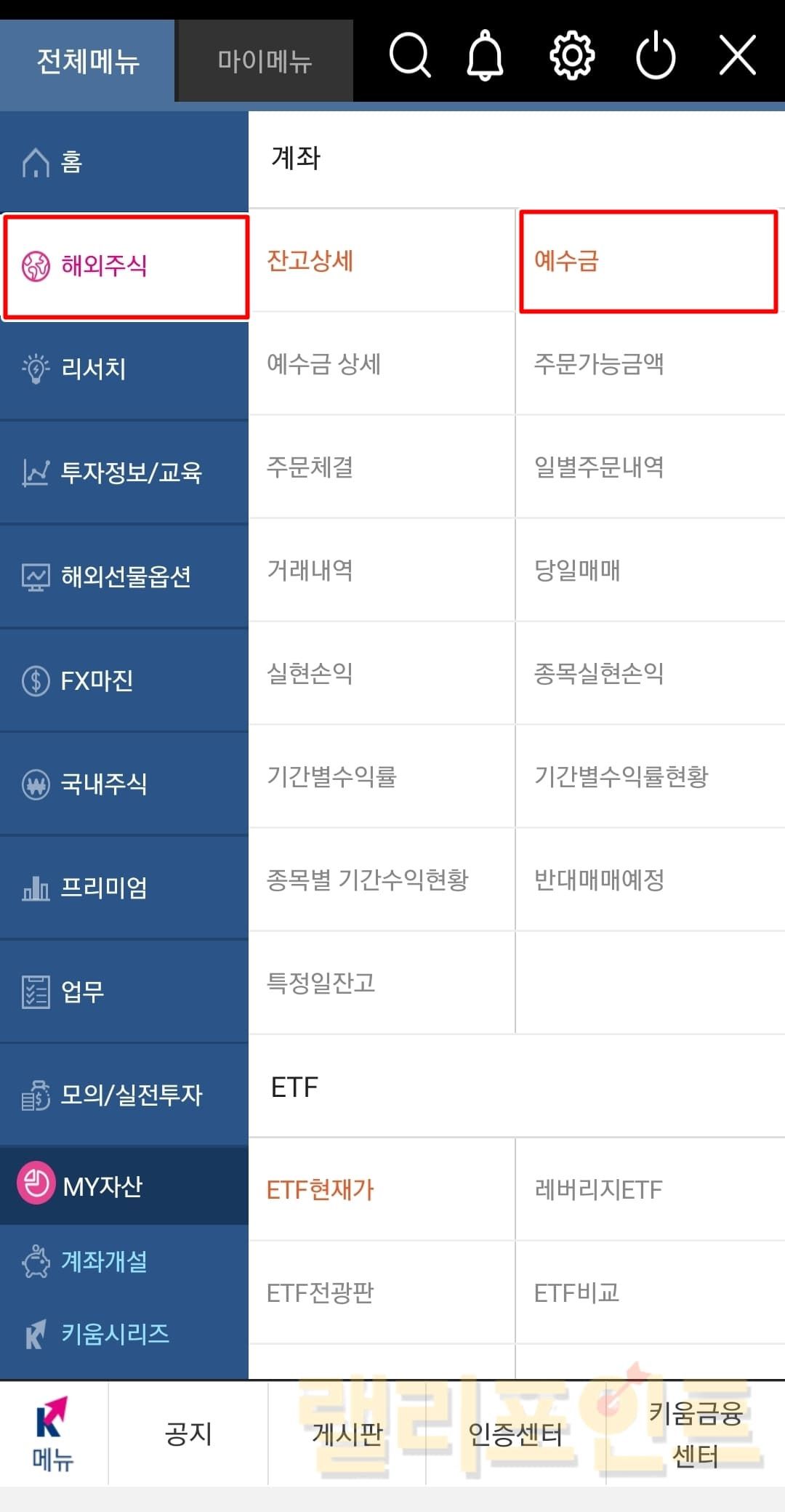Open MY자산
This screenshot has height=1512, width=785.
[124, 1186]
